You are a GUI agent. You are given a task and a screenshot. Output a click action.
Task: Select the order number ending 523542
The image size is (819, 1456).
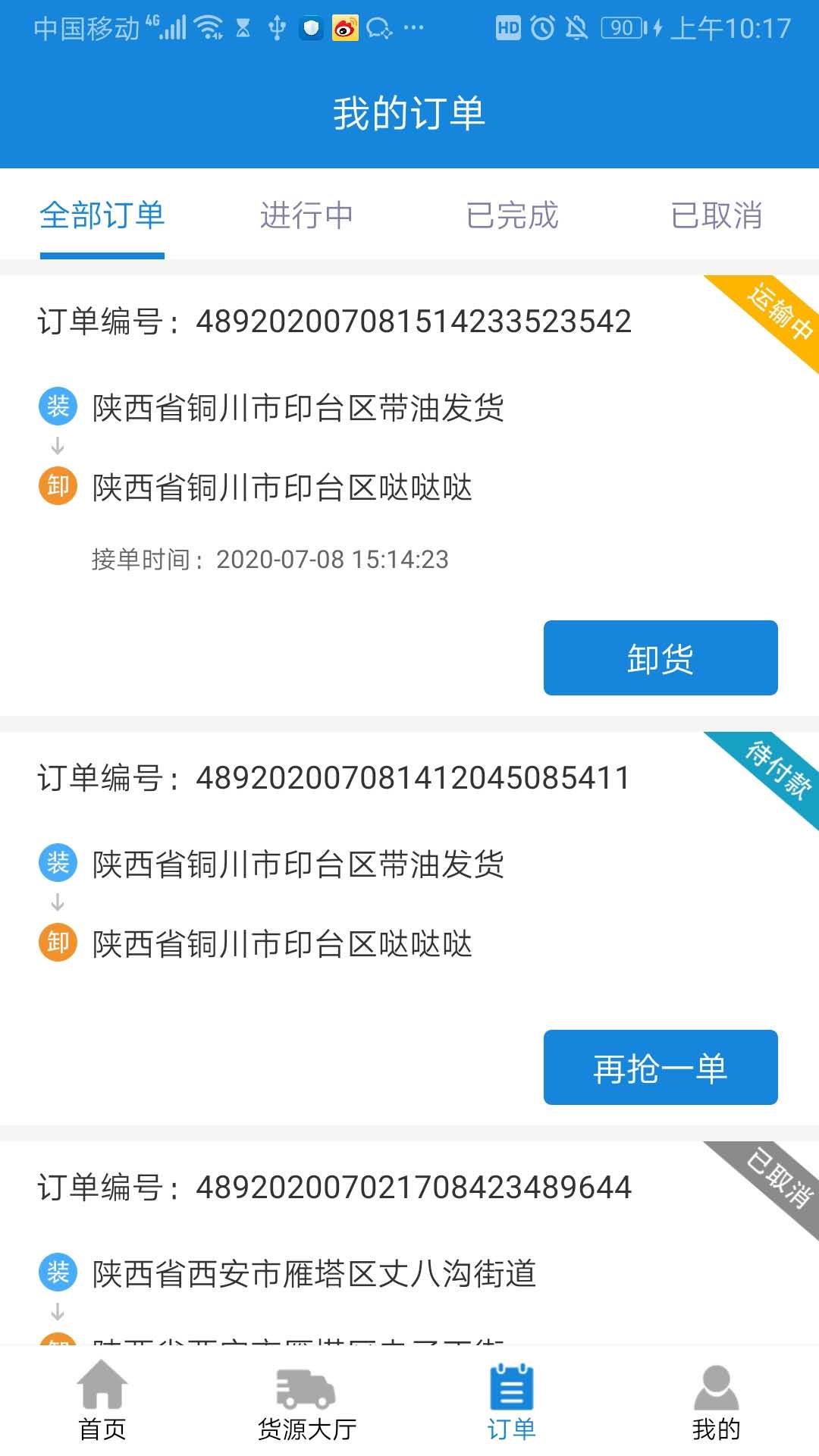(x=334, y=322)
